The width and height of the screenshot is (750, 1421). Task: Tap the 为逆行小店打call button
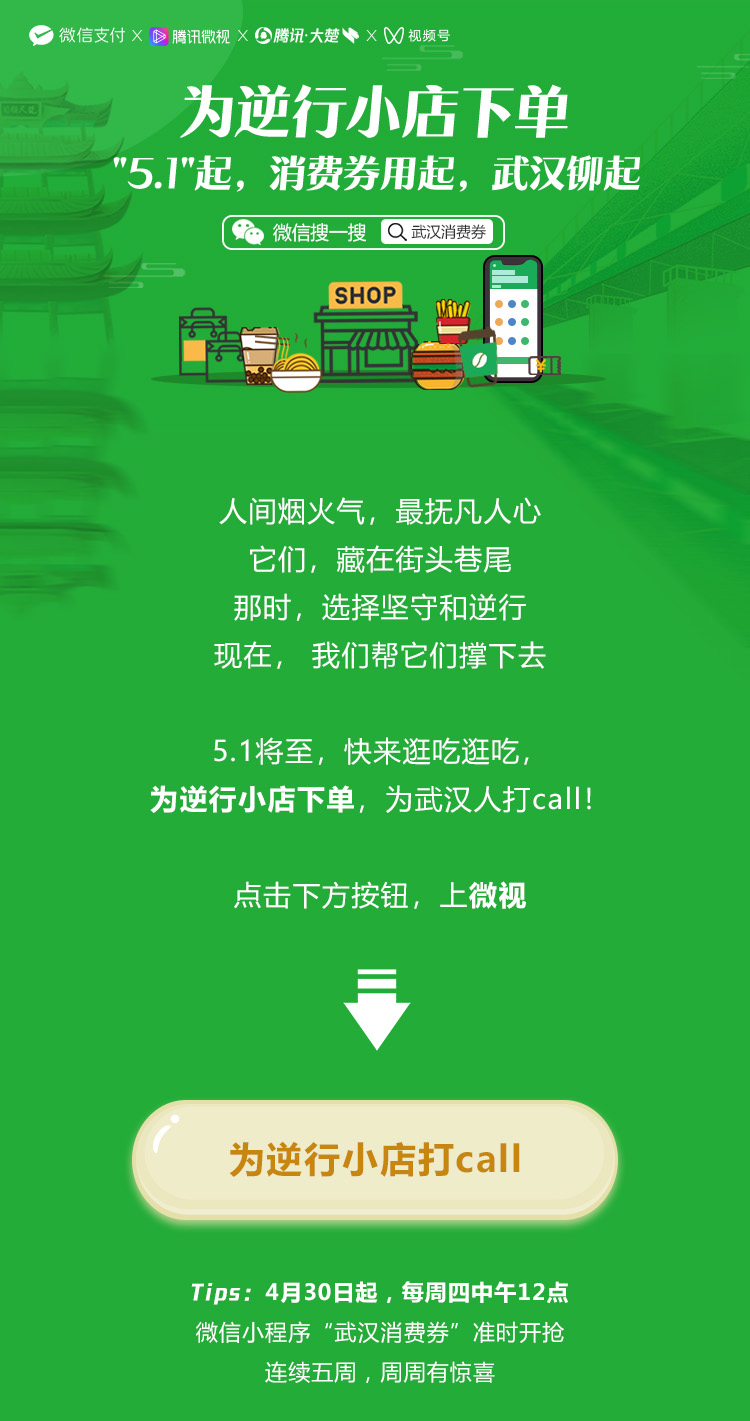[375, 1159]
